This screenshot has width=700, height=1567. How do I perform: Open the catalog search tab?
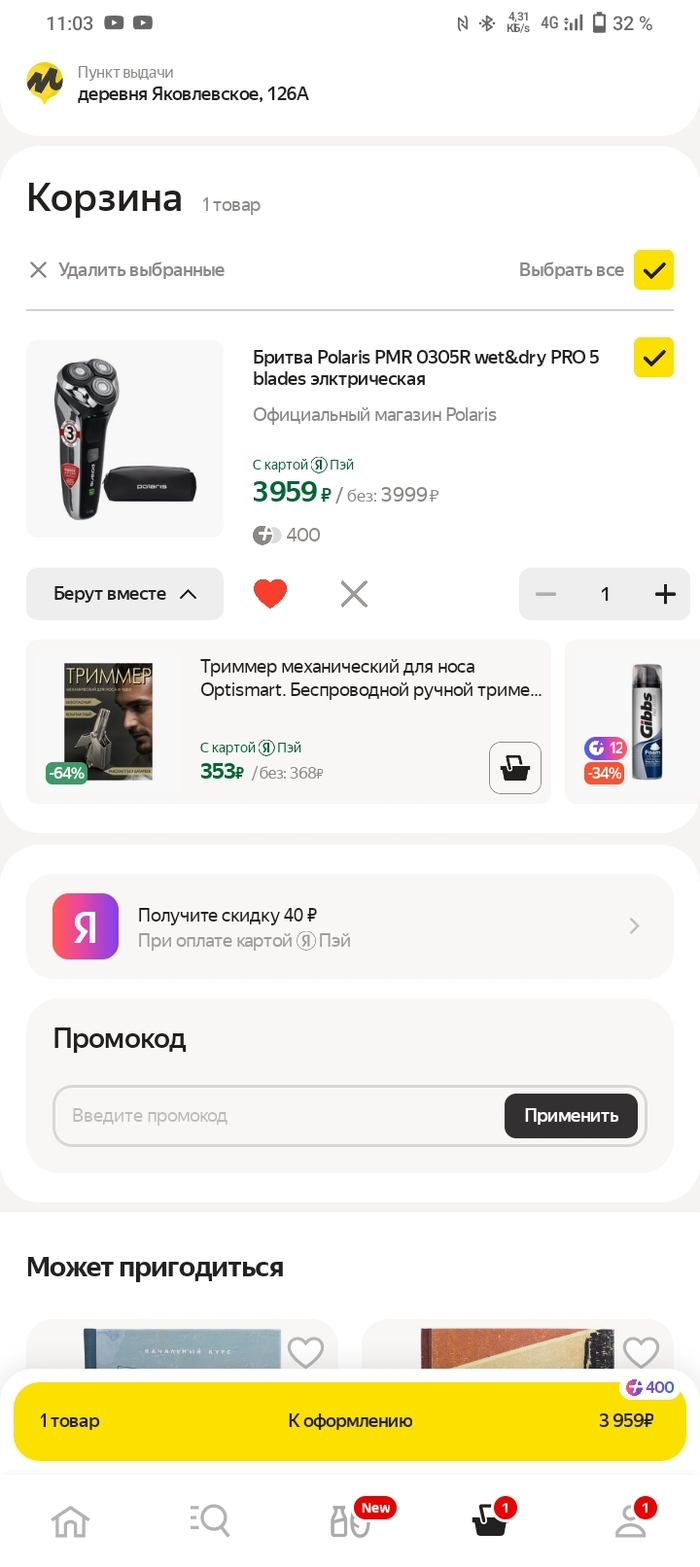tap(209, 1521)
